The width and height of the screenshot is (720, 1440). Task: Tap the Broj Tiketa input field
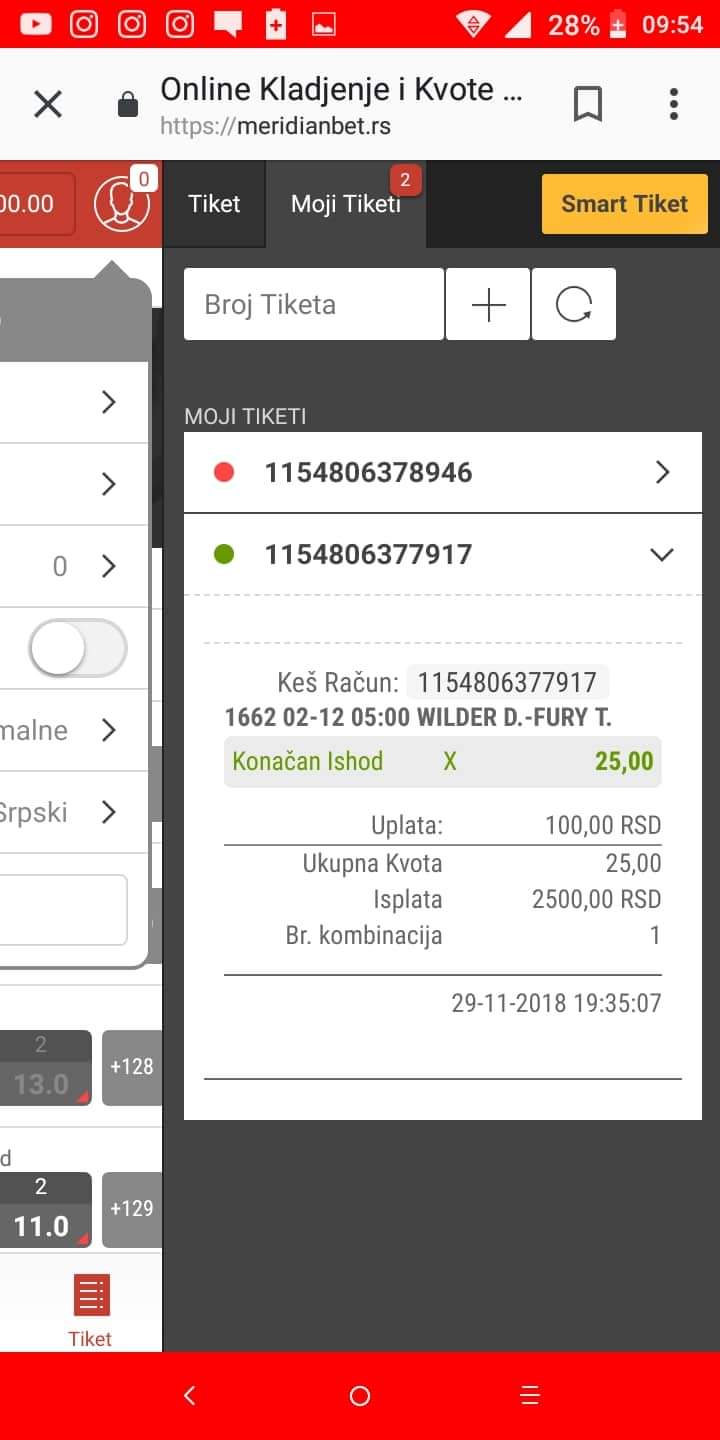(314, 304)
